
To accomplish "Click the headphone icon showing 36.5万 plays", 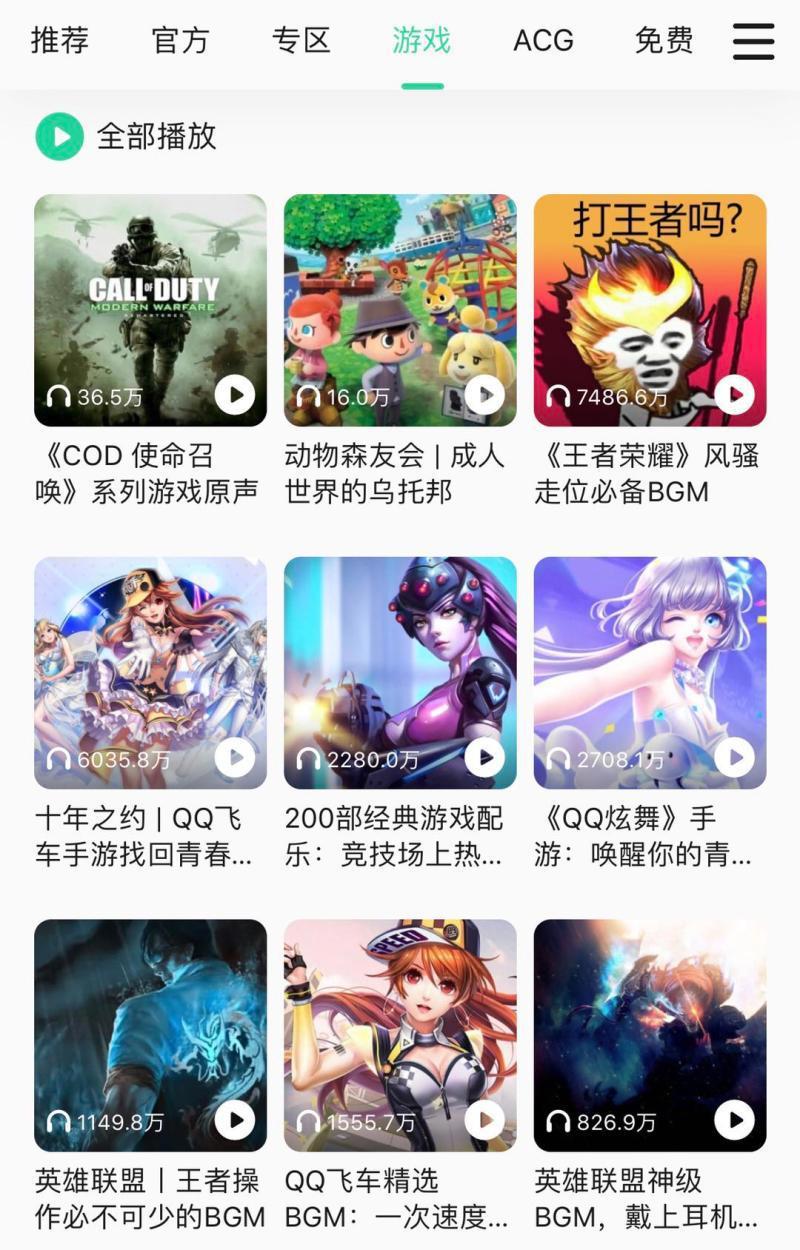I will 58,396.
